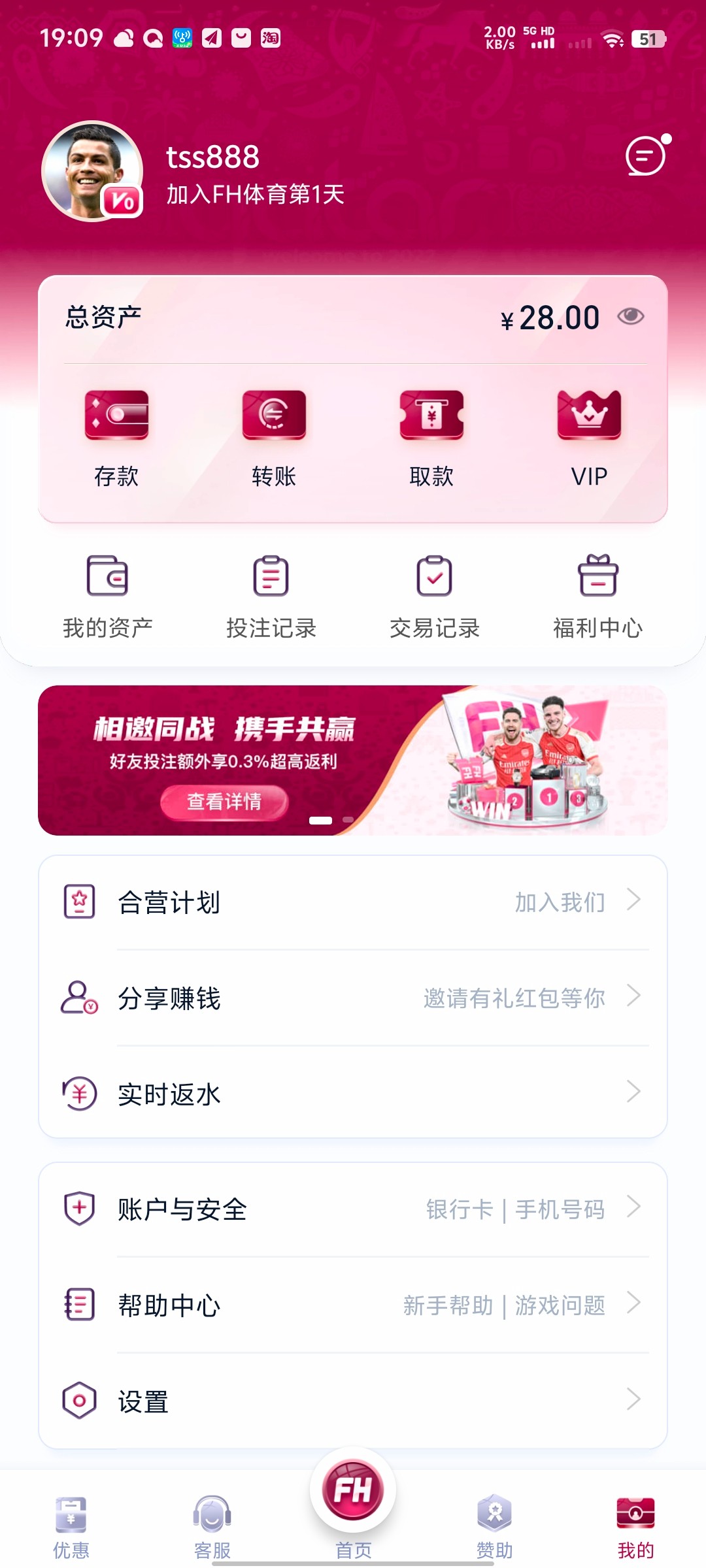Open the 实时返水 row
706x1568 pixels.
click(x=353, y=1094)
